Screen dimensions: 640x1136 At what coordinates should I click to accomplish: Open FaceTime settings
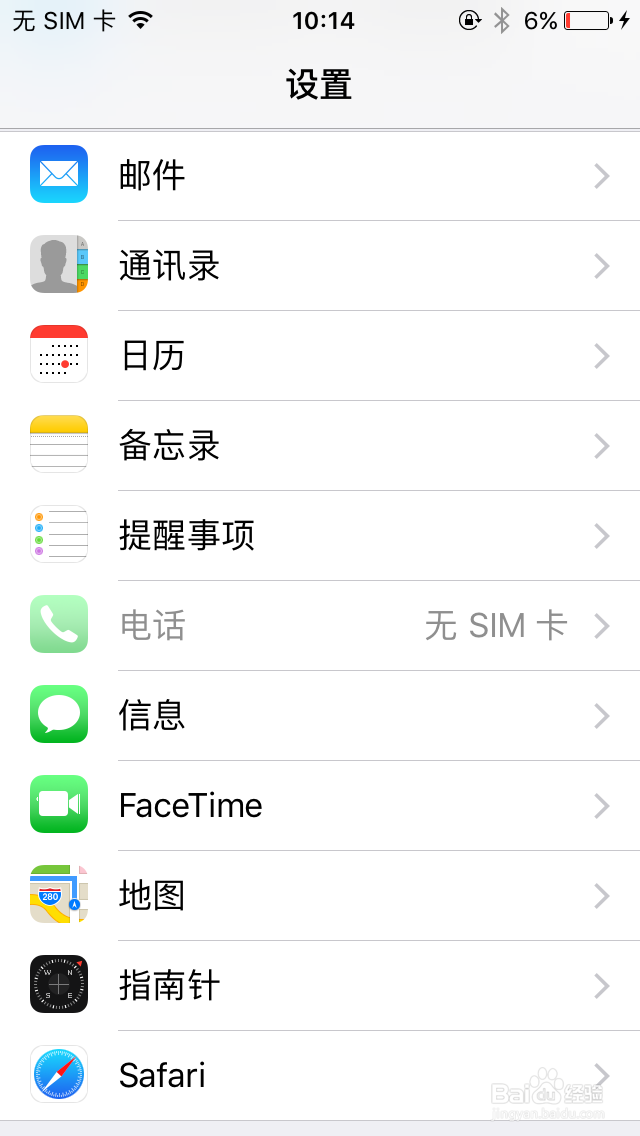(x=320, y=805)
